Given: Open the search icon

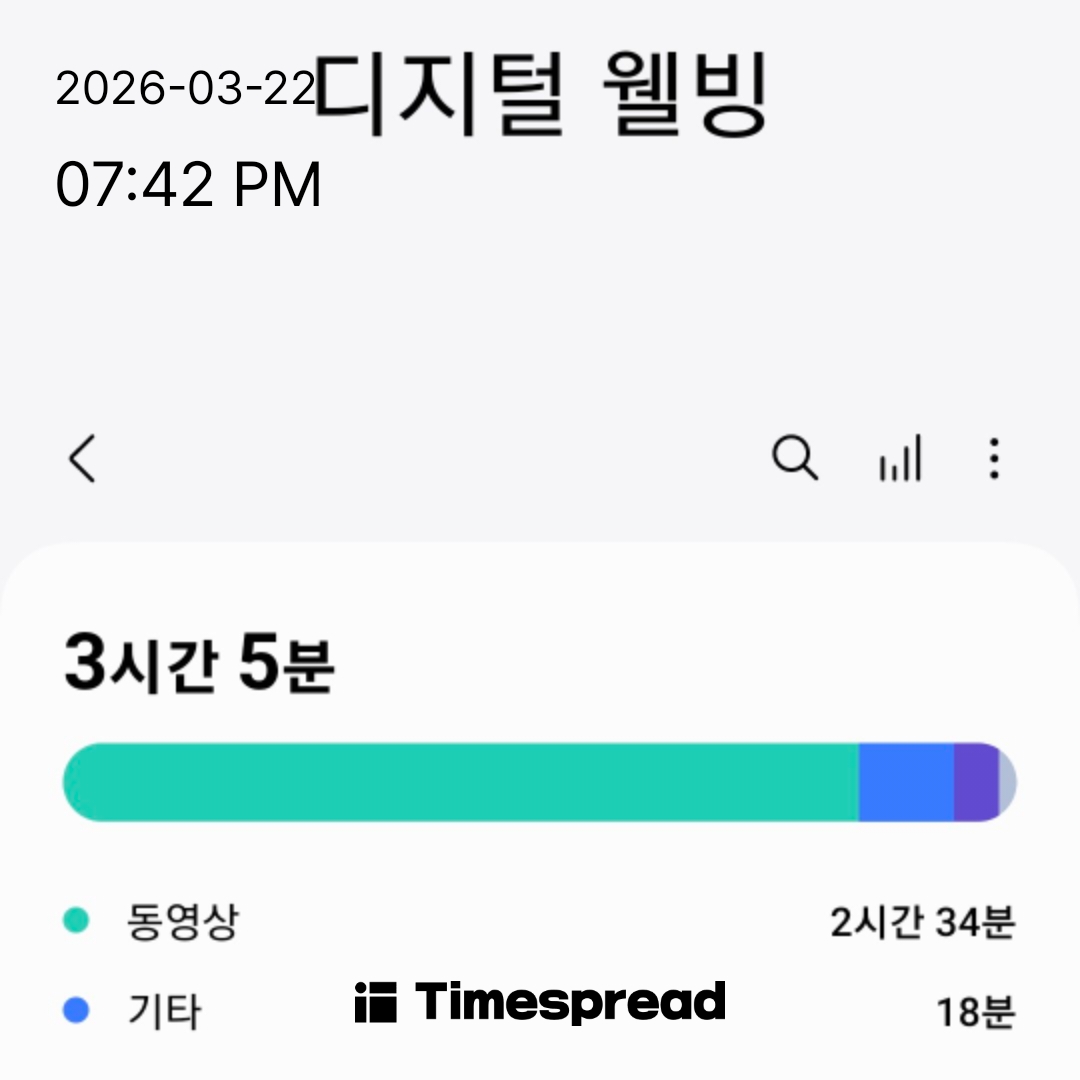Looking at the screenshot, I should click(795, 460).
